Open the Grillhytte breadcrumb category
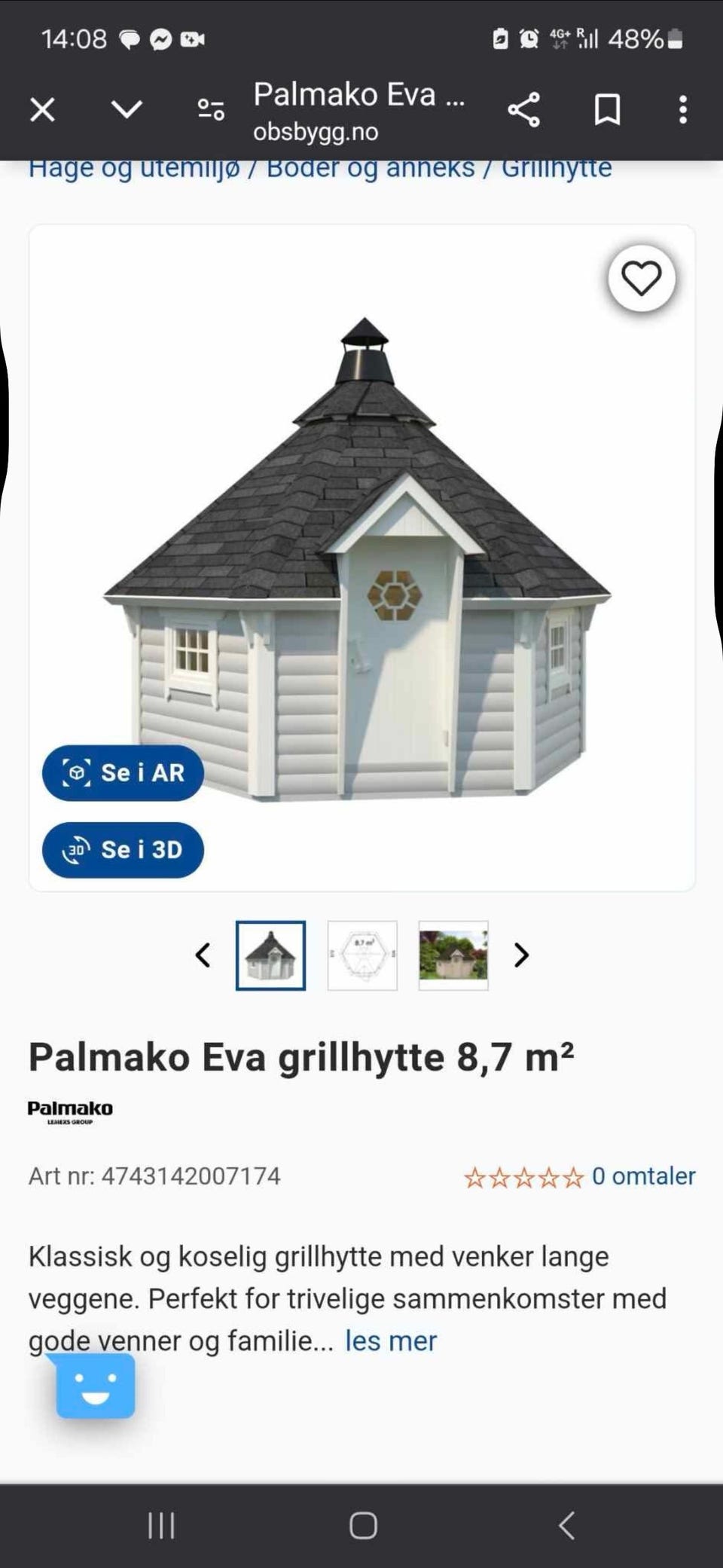This screenshot has height=1568, width=723. (557, 168)
